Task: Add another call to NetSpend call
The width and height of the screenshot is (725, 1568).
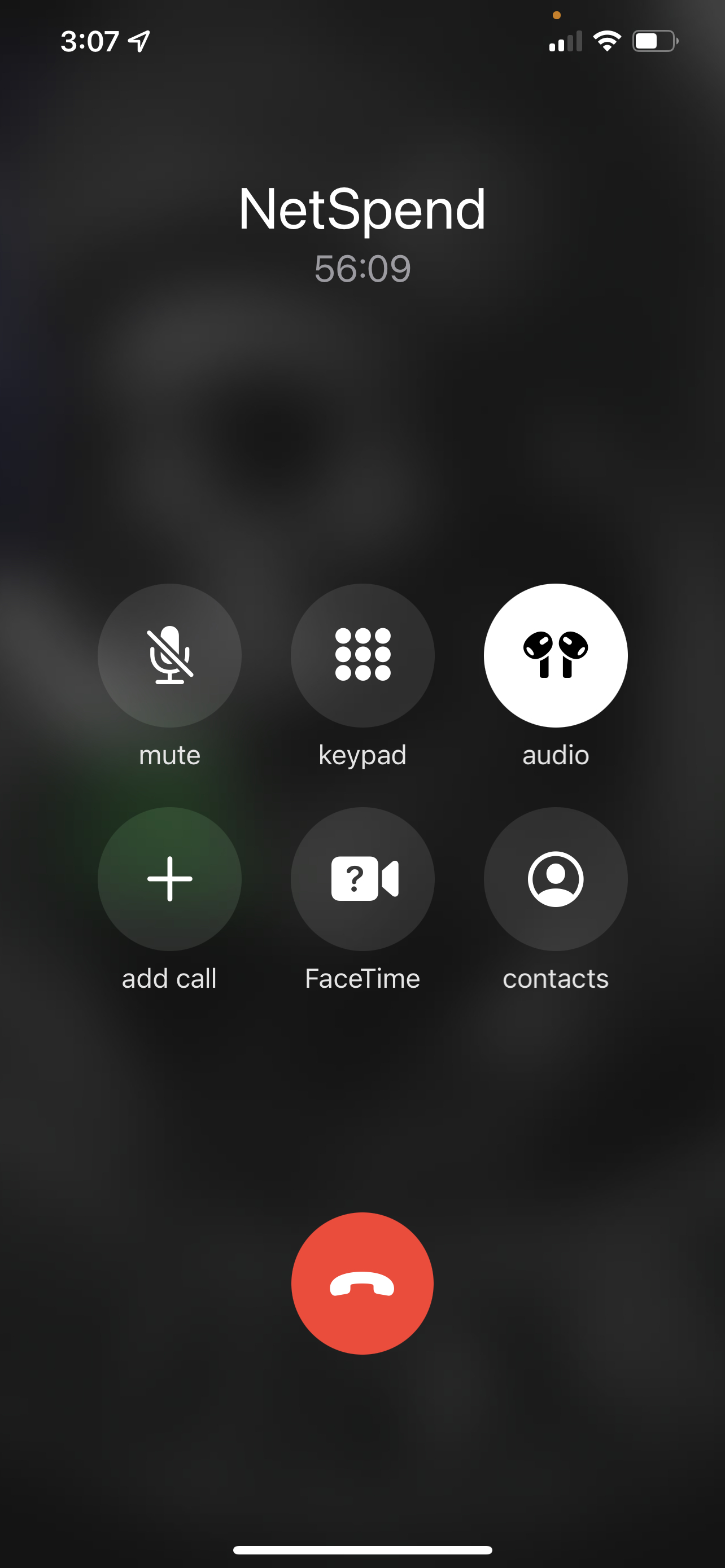Action: 169,878
